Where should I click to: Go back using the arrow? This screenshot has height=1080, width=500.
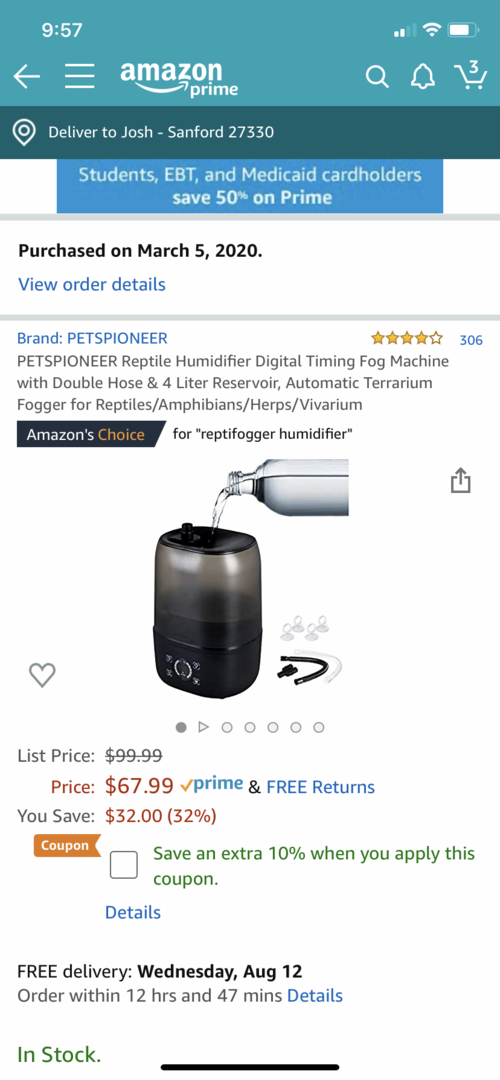point(27,77)
